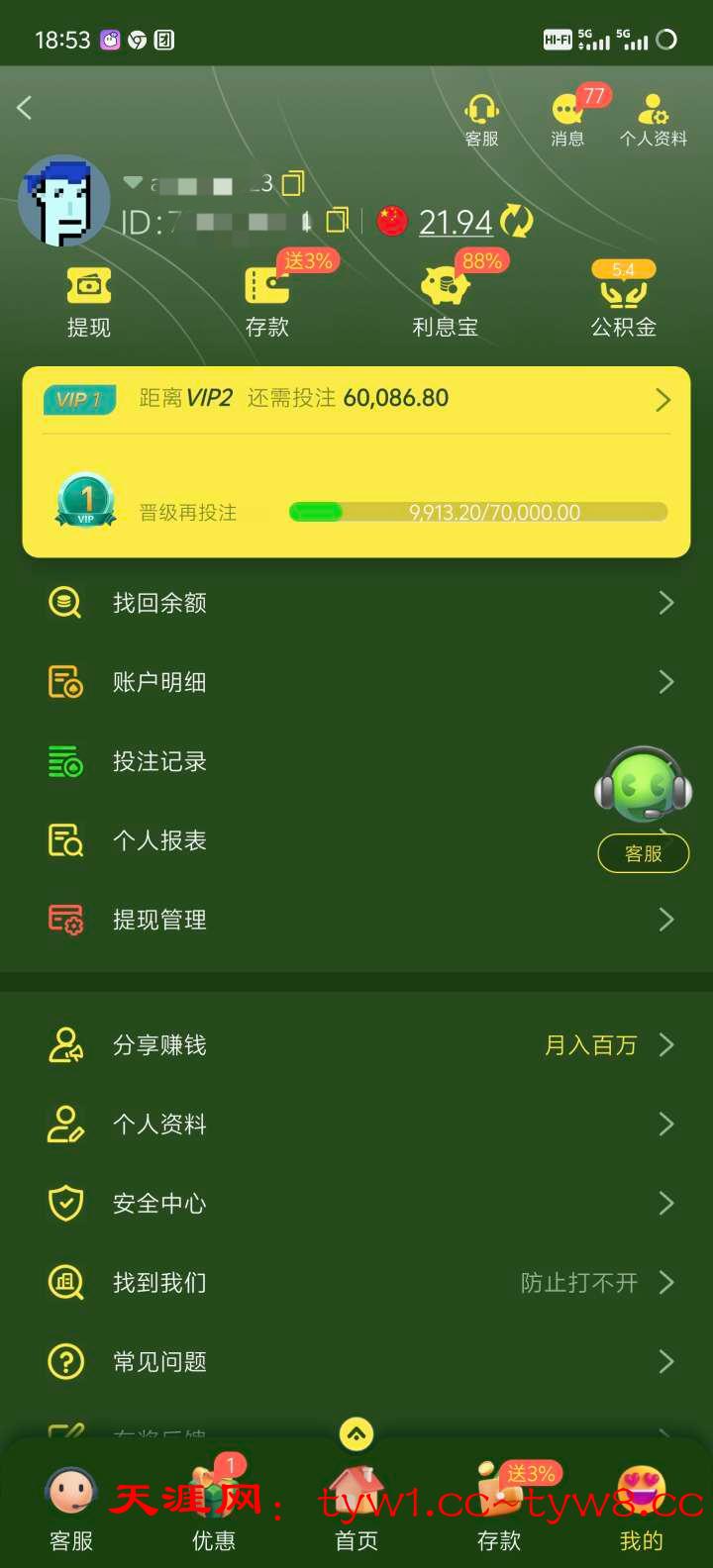
Task: Open 安全中心 security center
Action: 356,1204
